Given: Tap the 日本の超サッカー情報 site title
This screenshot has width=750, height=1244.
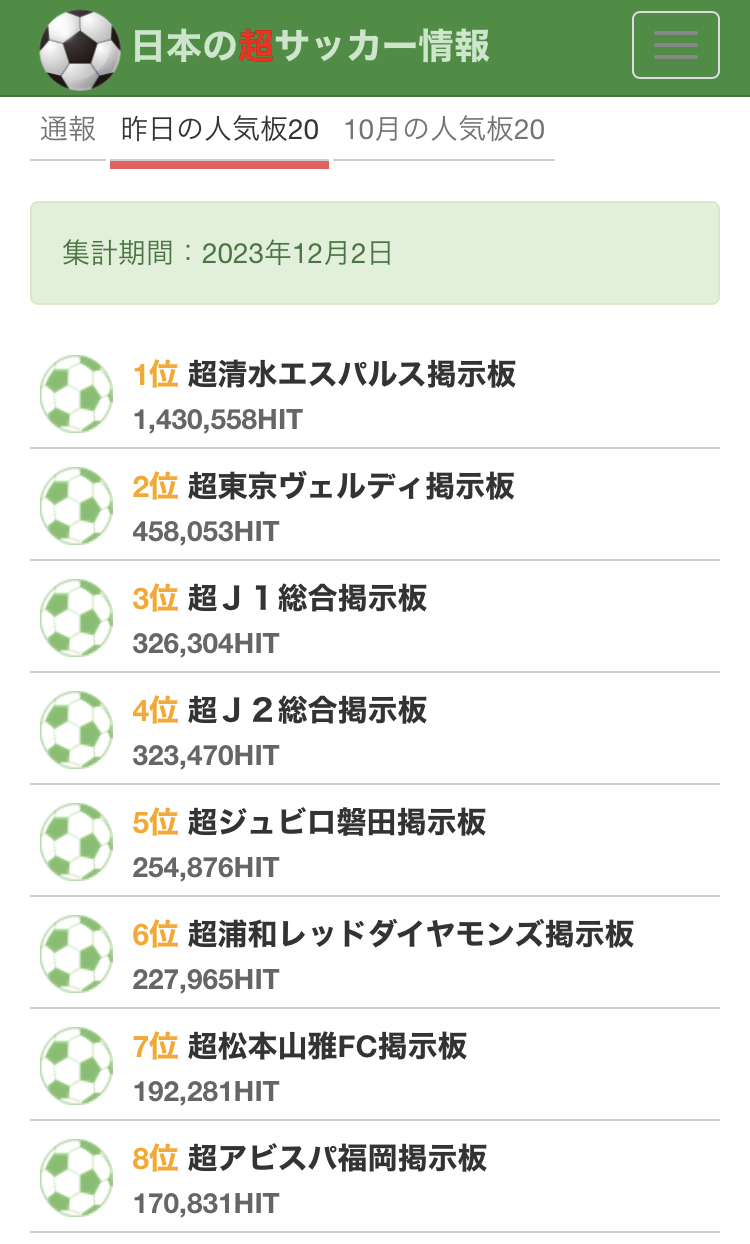Looking at the screenshot, I should tap(310, 47).
